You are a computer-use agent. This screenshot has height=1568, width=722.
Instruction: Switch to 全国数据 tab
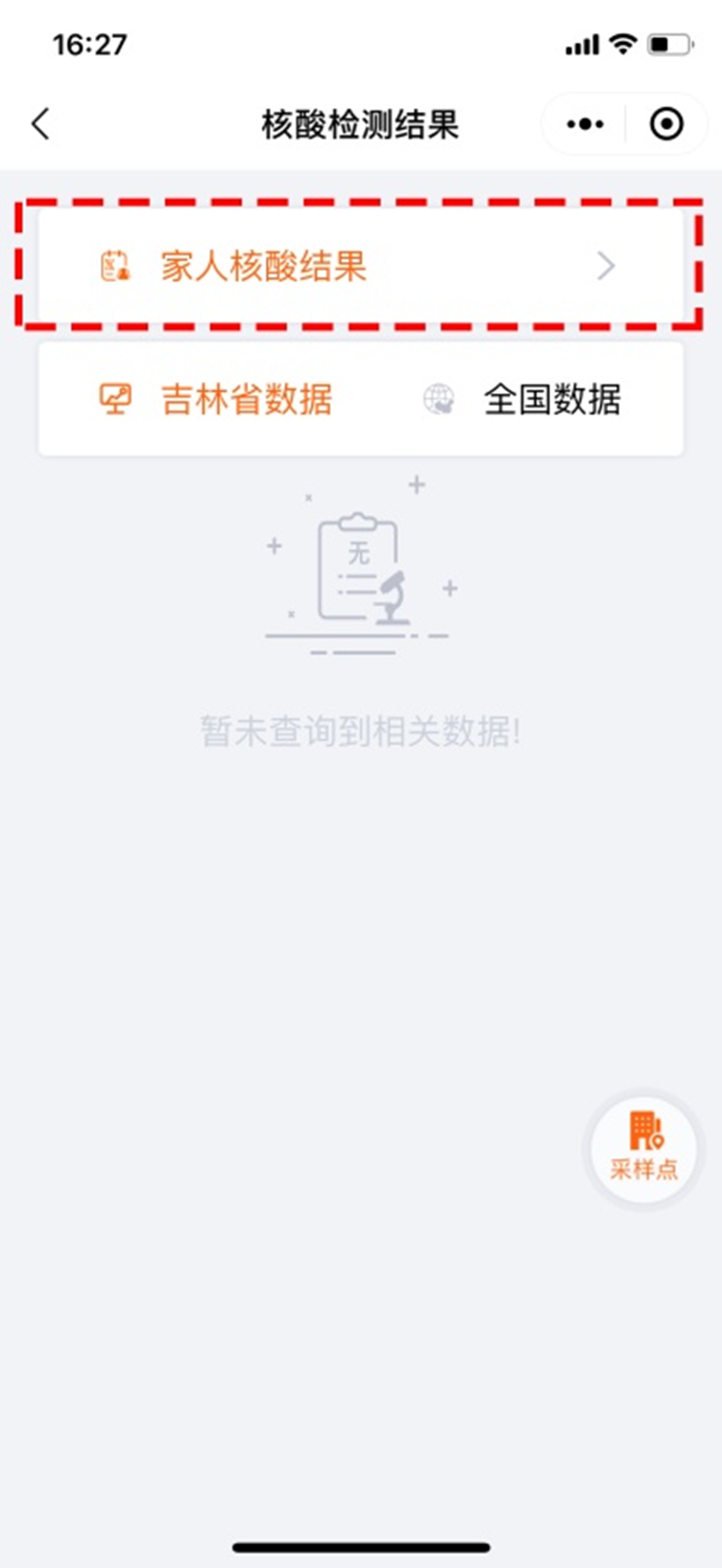coord(522,399)
